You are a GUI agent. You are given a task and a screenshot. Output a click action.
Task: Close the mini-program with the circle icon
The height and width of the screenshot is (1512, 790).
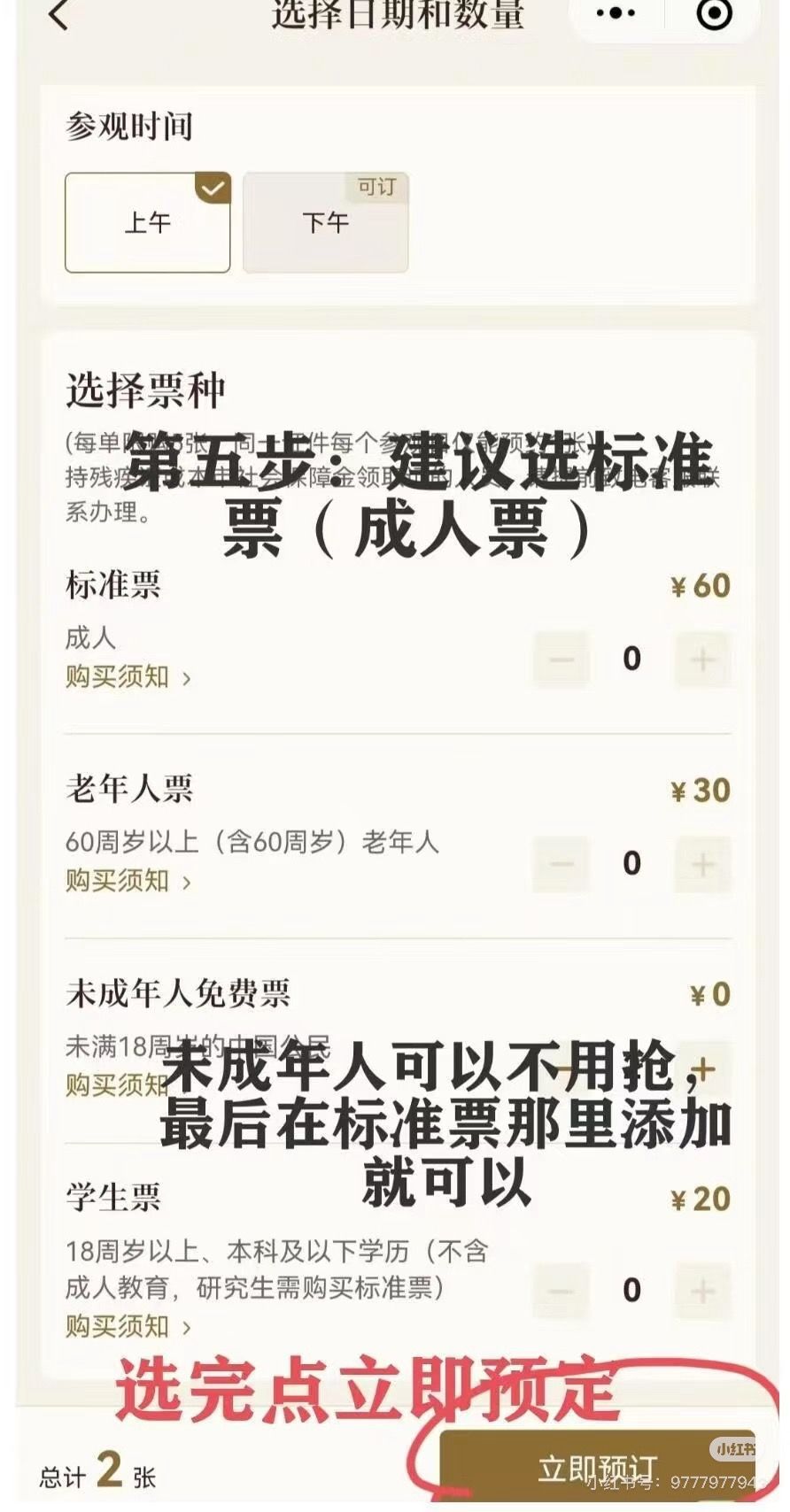pyautogui.click(x=715, y=13)
